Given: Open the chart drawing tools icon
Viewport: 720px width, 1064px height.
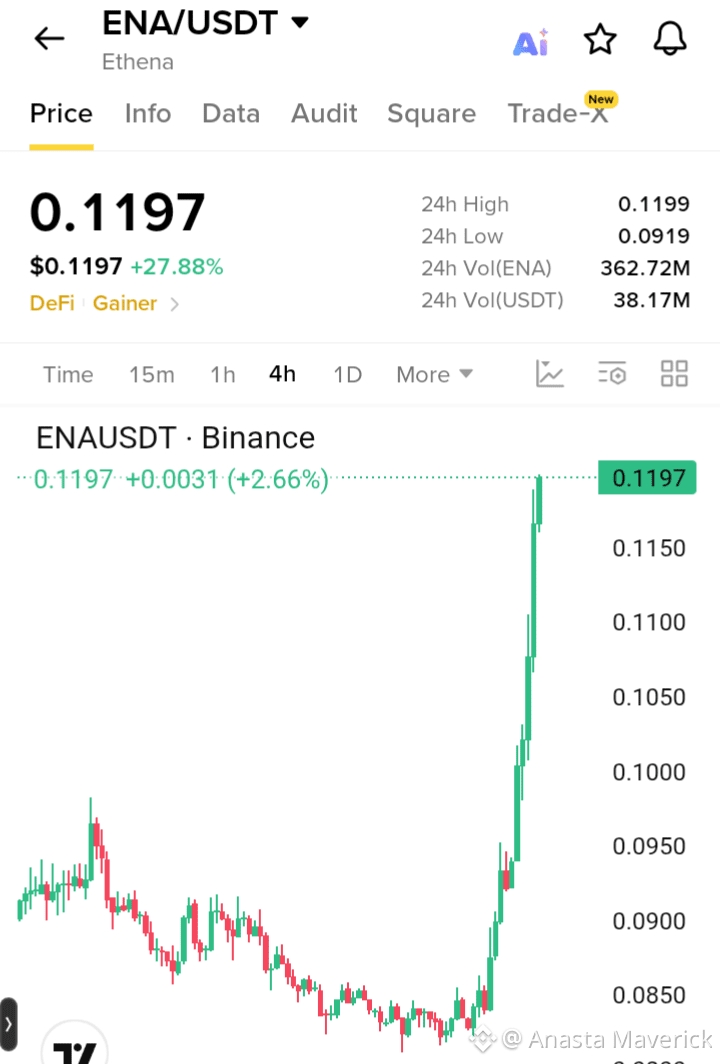Looking at the screenshot, I should (549, 374).
